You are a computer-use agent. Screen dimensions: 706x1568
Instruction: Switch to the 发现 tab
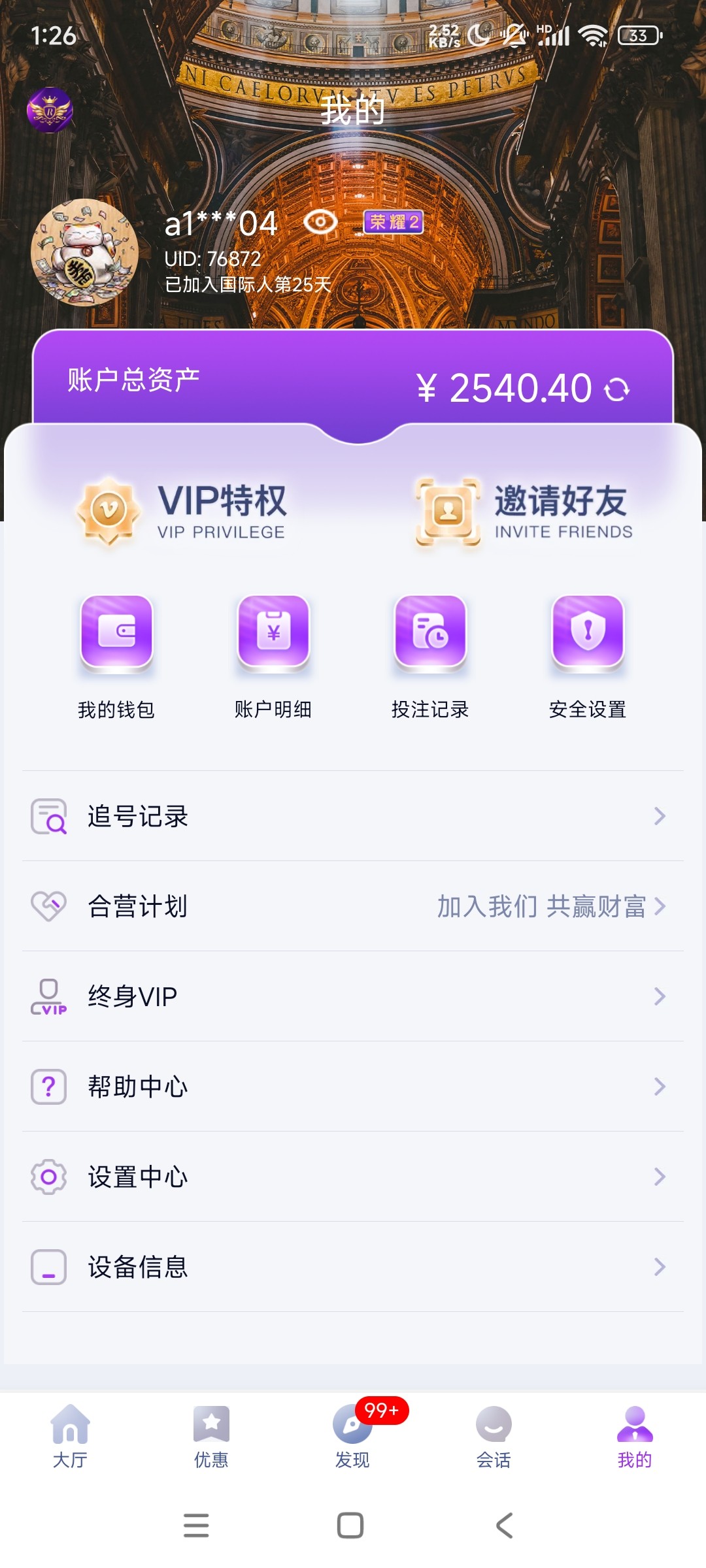352,1436
